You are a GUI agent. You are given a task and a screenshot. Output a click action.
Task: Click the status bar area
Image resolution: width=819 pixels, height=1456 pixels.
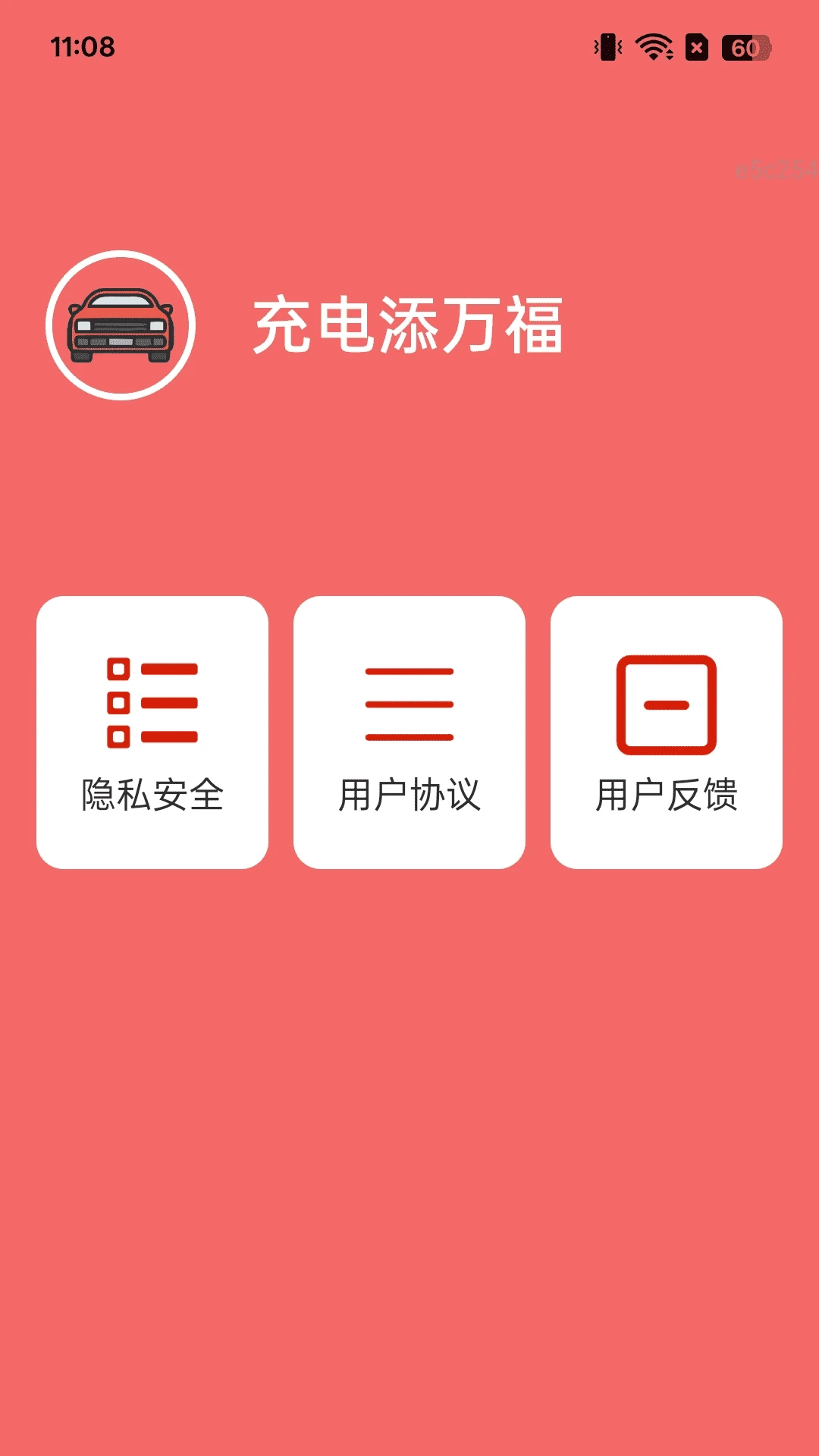pos(409,48)
